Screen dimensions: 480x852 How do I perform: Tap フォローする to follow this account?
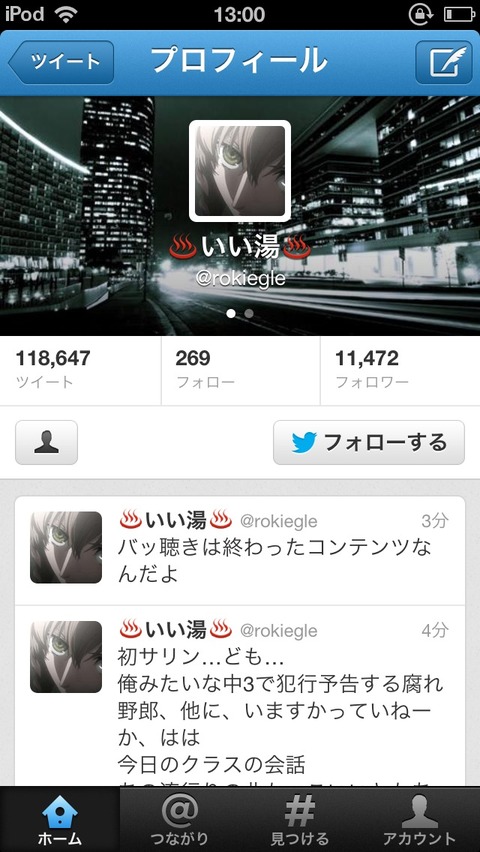[369, 442]
